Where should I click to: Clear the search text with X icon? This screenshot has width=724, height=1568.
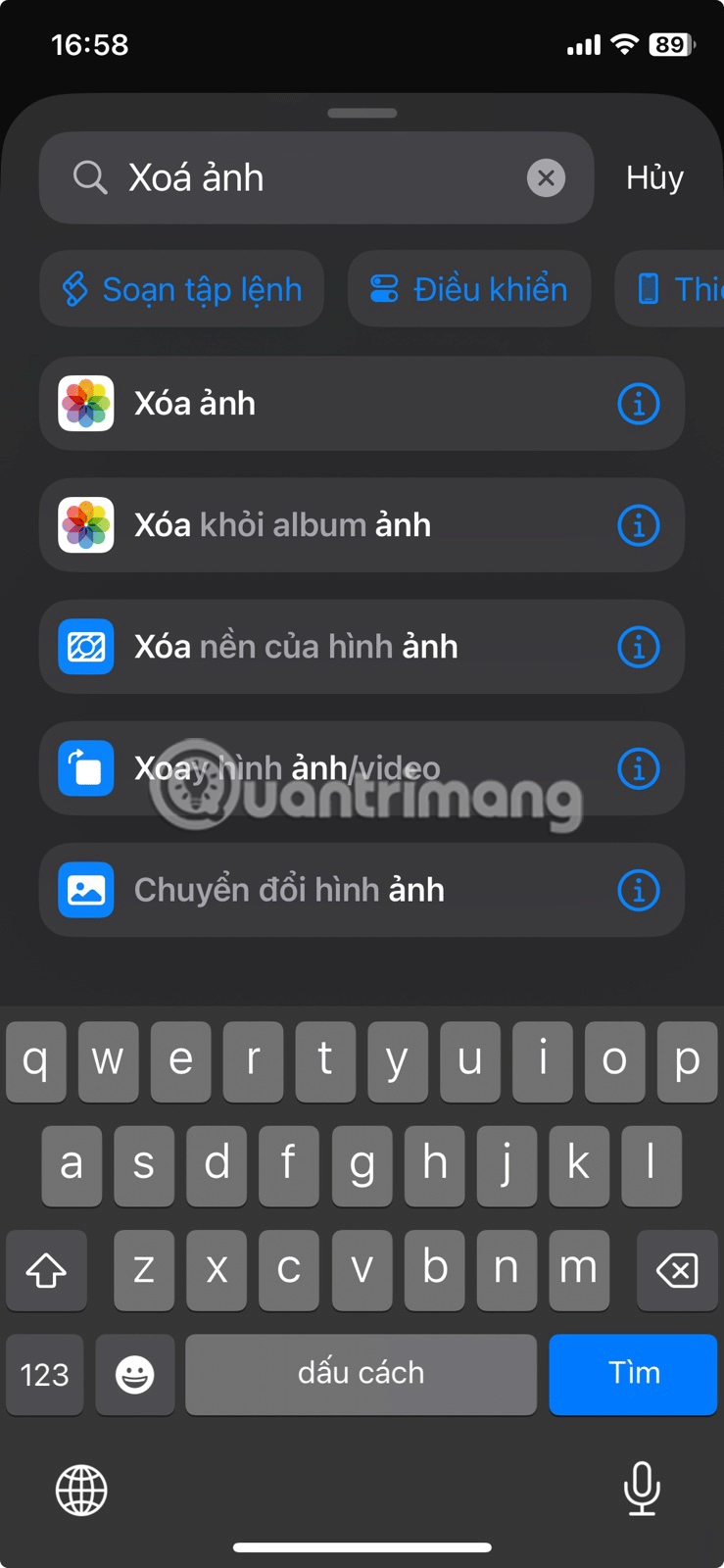(546, 178)
